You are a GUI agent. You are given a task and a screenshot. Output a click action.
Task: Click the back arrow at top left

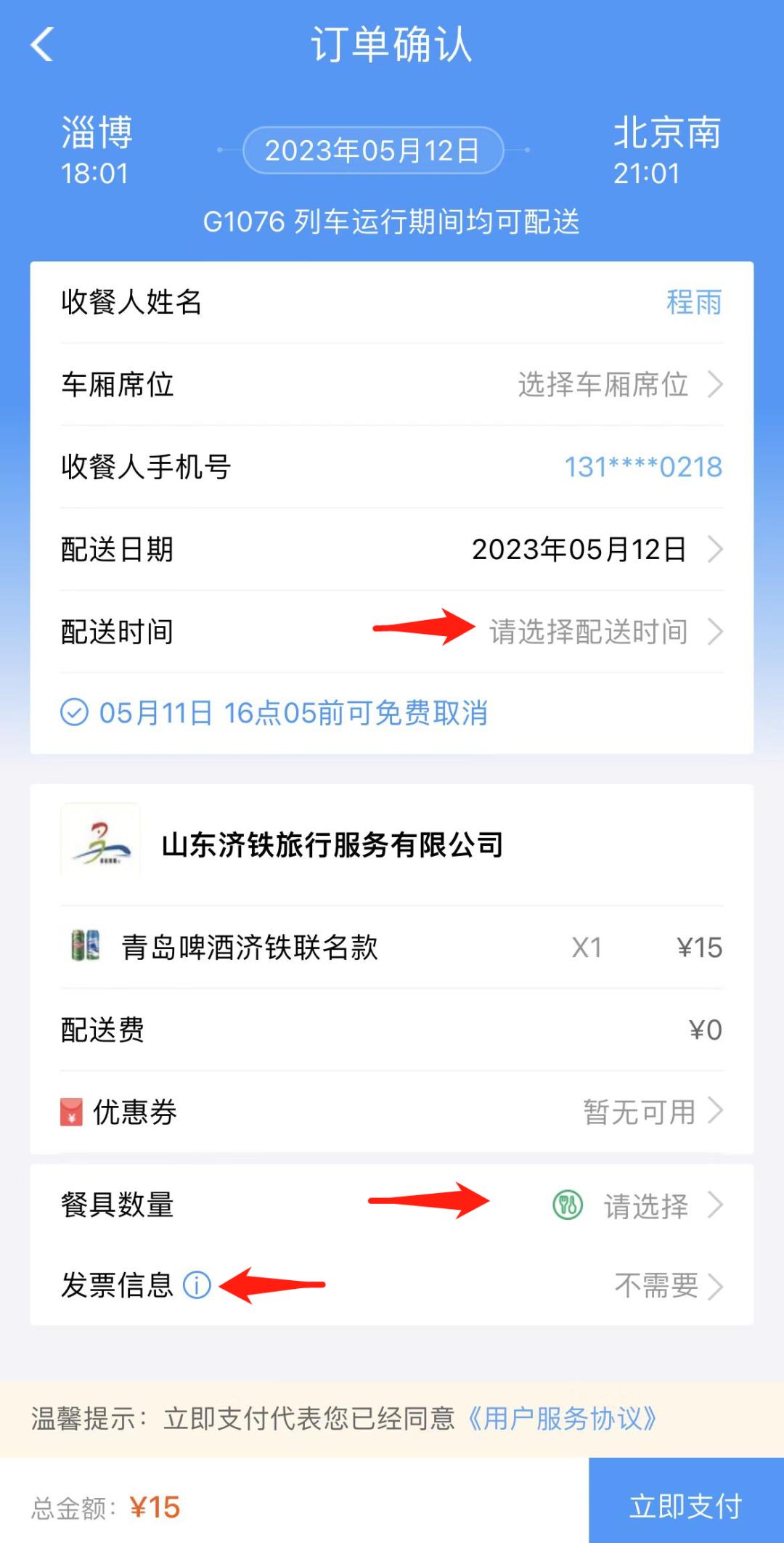click(41, 45)
